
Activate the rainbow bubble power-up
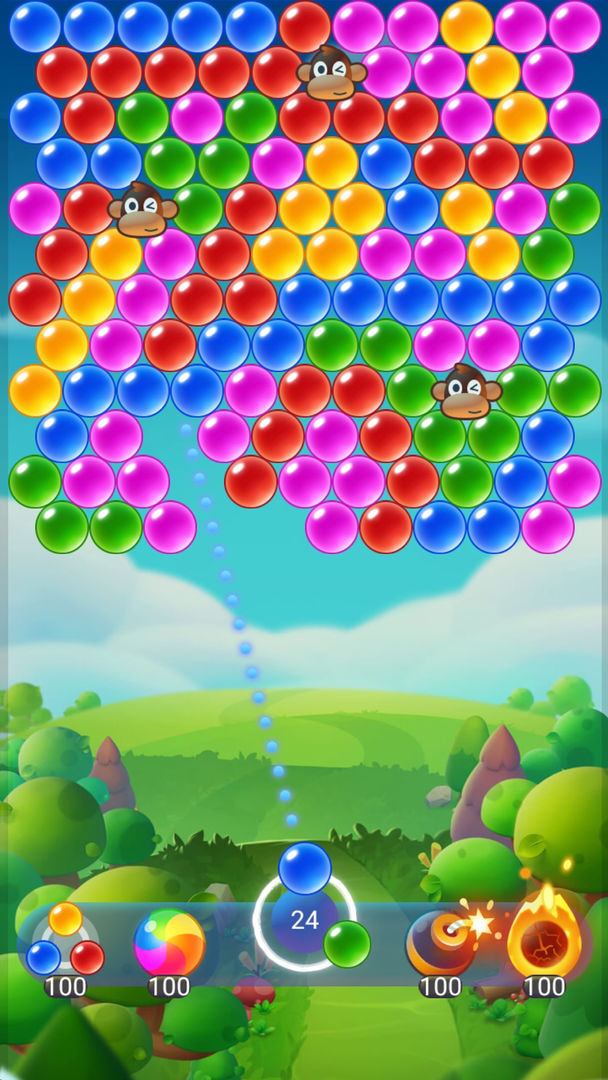click(169, 942)
